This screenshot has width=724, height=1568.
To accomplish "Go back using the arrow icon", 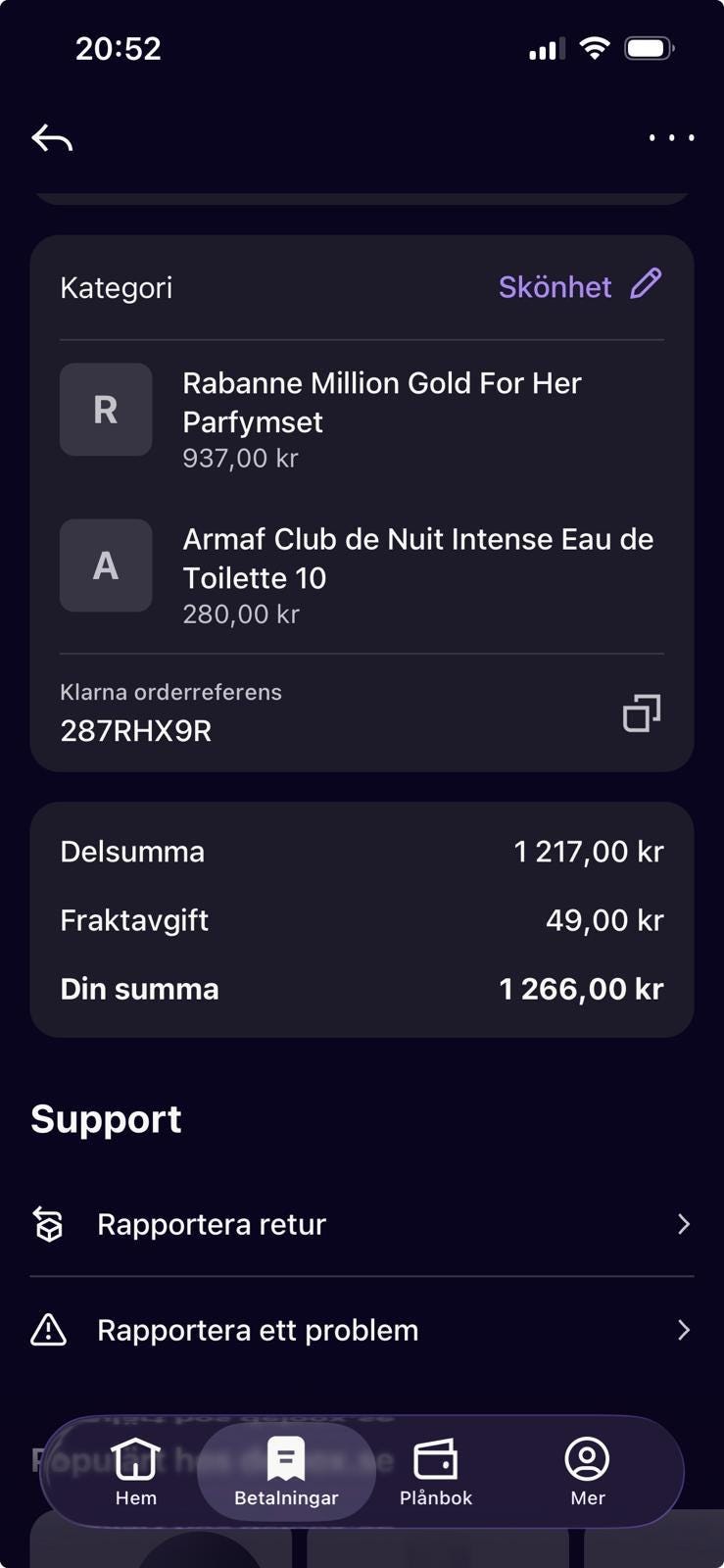I will (53, 138).
